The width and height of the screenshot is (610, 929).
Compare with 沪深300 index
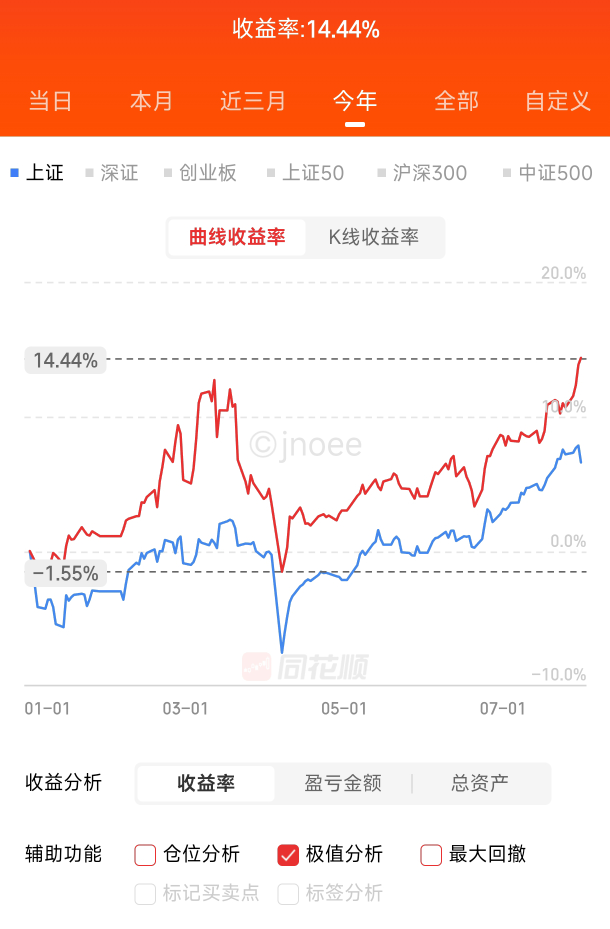point(422,173)
